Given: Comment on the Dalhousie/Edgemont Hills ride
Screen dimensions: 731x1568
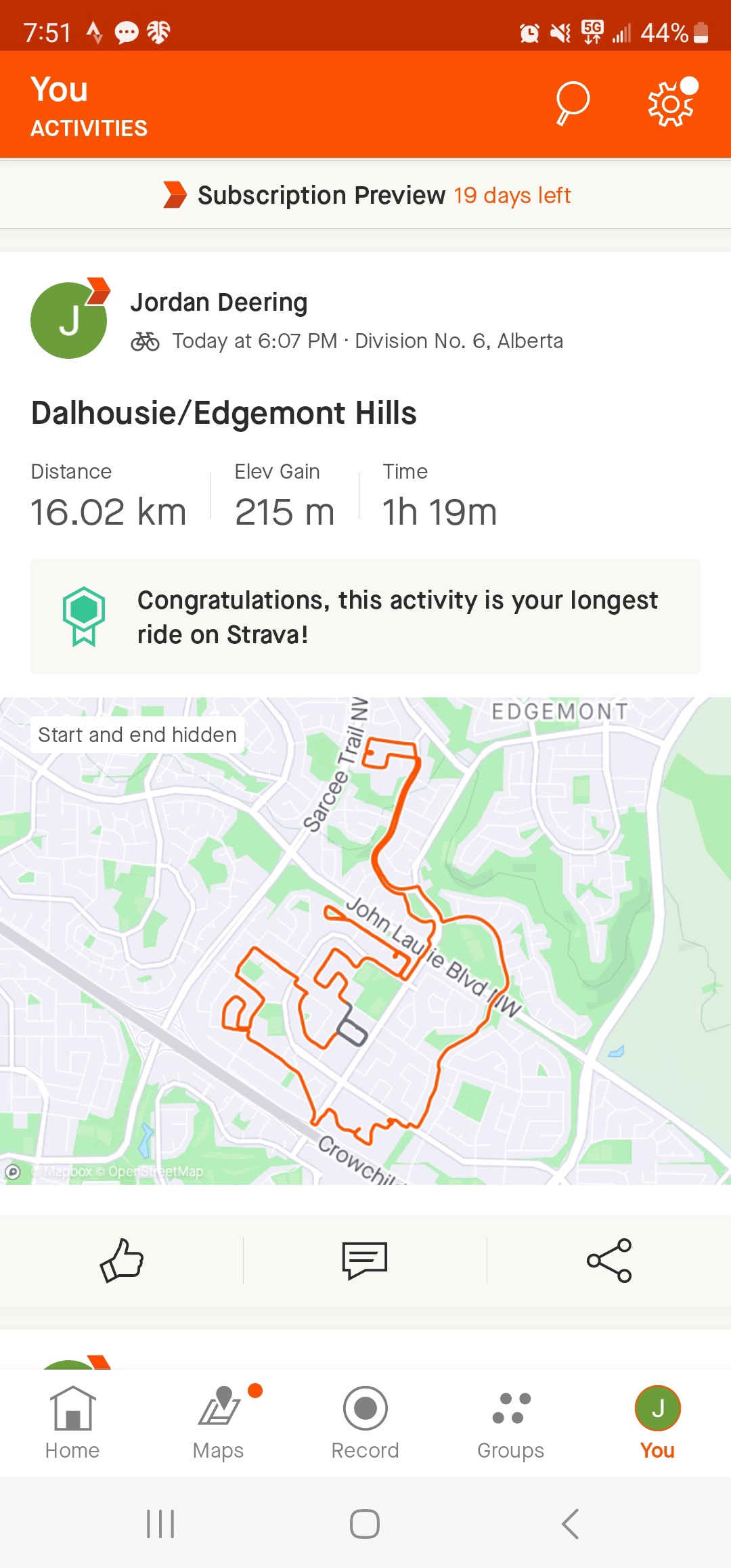Looking at the screenshot, I should point(365,1261).
